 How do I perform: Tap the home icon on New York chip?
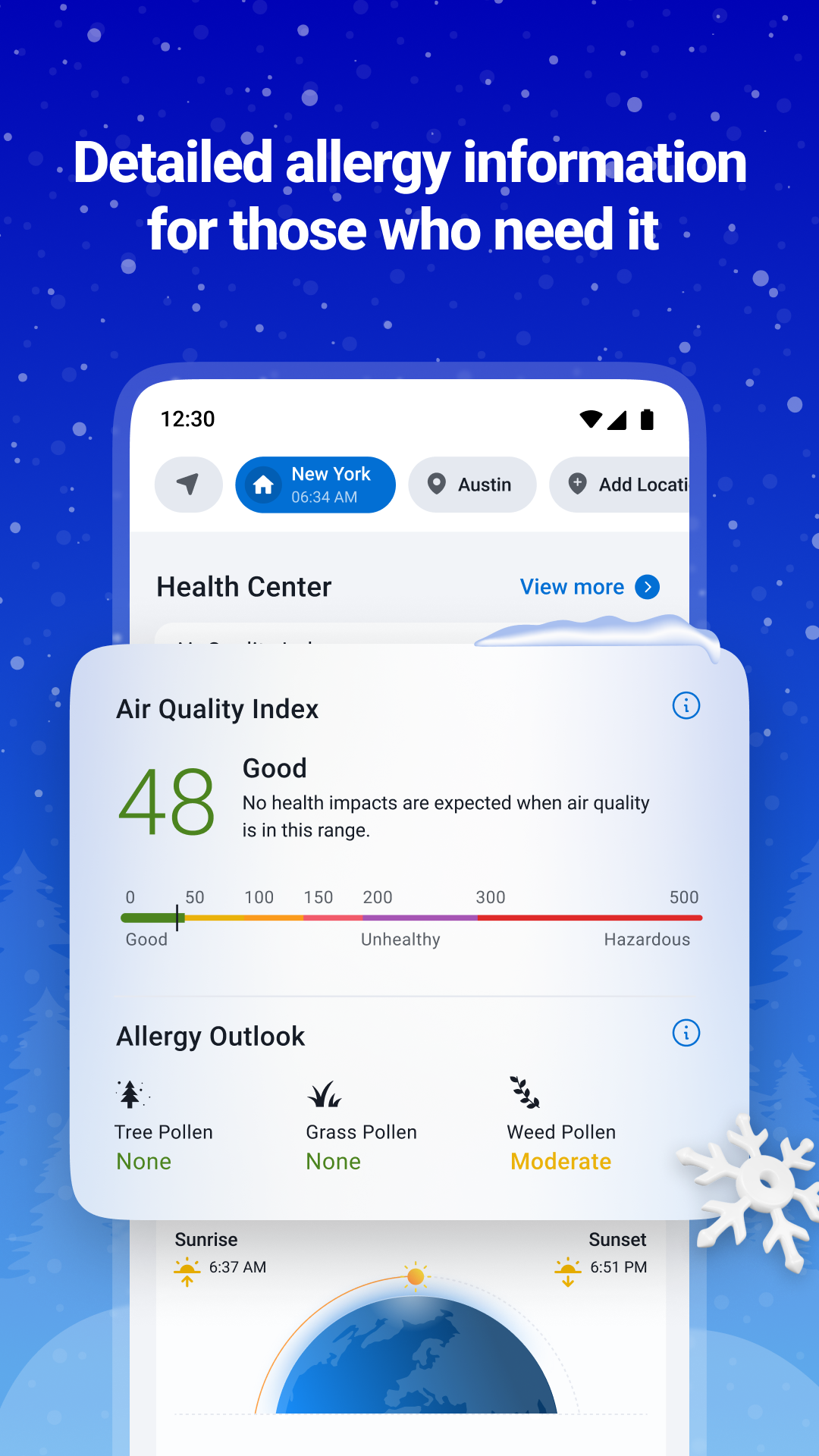(263, 485)
